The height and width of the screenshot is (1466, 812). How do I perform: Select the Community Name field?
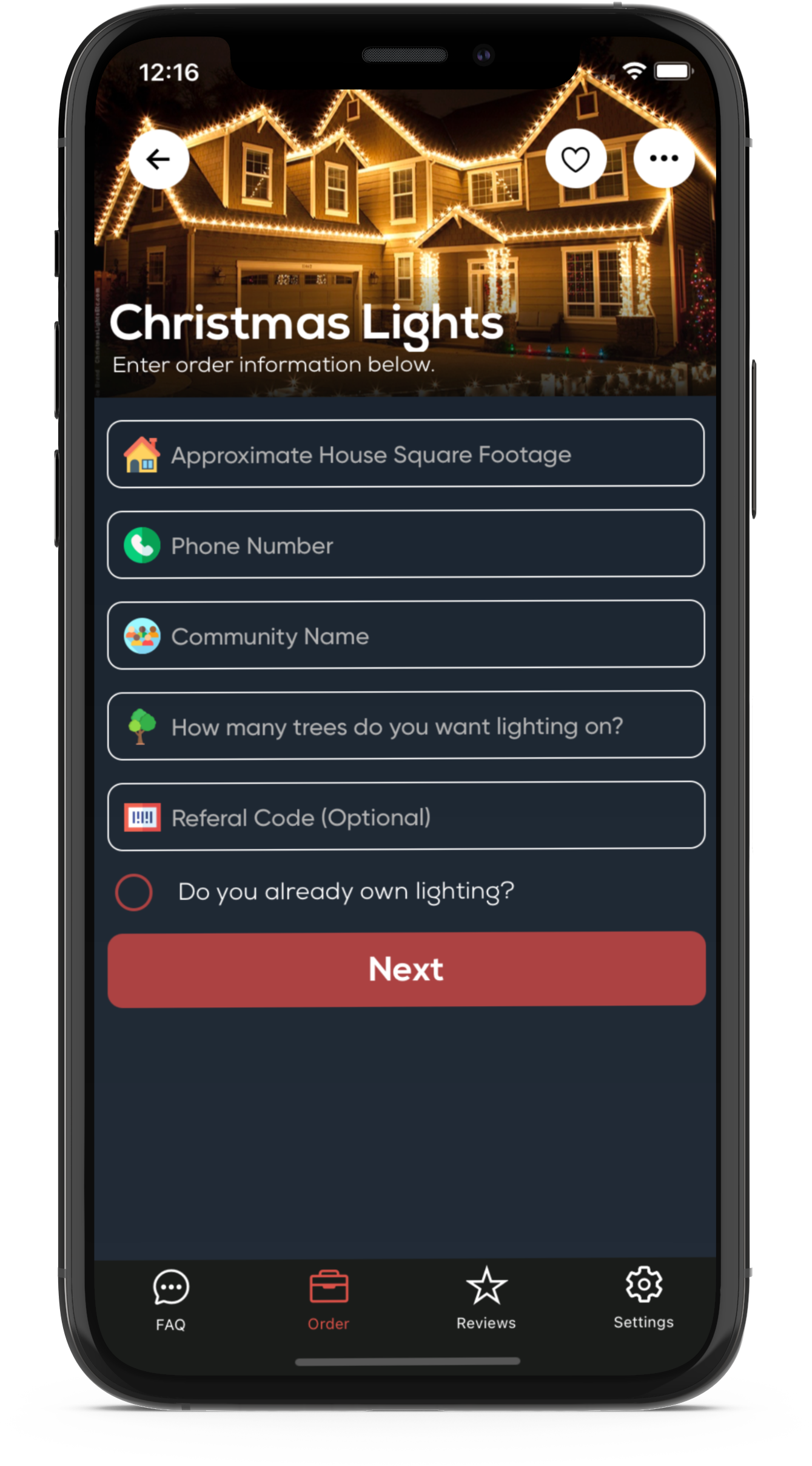[405, 635]
